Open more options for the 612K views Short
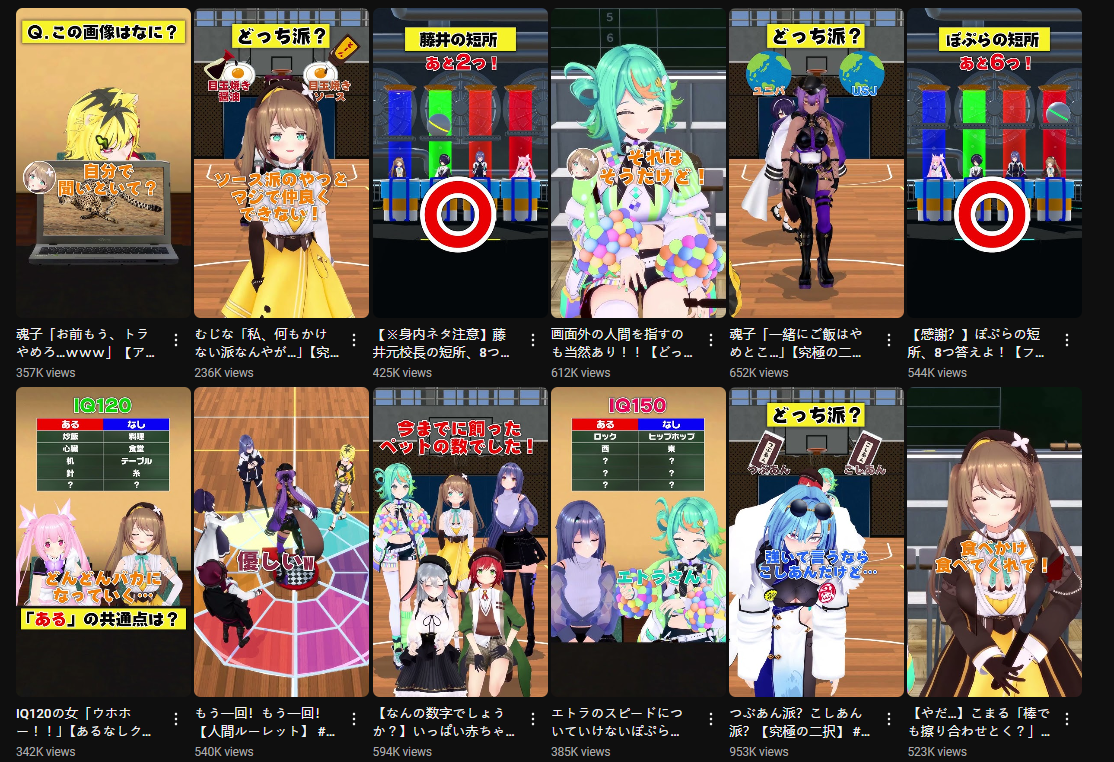Image resolution: width=1114 pixels, height=762 pixels. (710, 340)
